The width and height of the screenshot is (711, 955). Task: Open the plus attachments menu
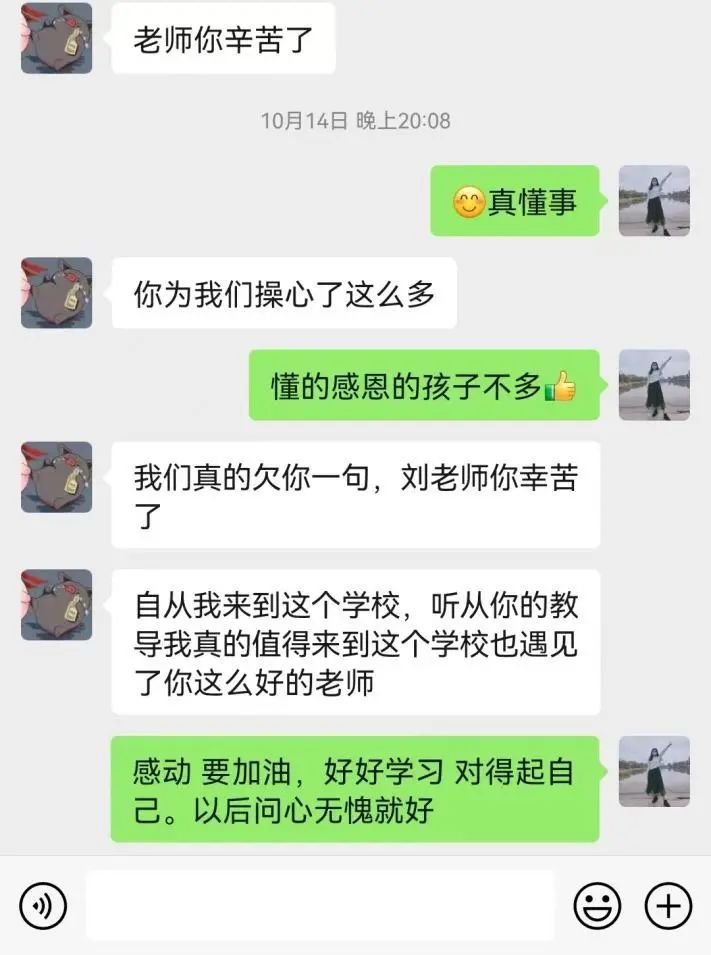click(668, 906)
